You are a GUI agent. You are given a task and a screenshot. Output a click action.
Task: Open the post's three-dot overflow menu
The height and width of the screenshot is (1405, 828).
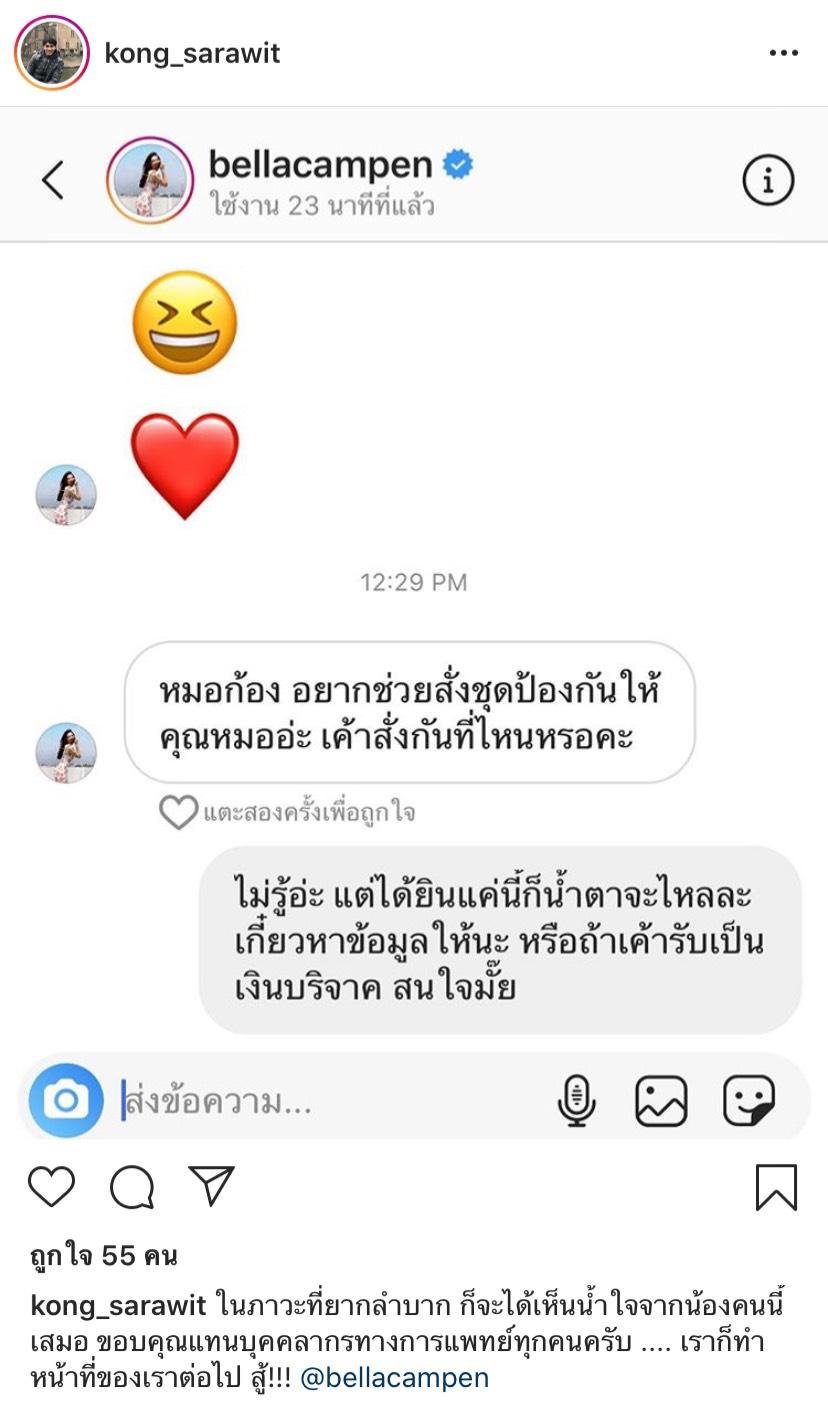[x=783, y=53]
